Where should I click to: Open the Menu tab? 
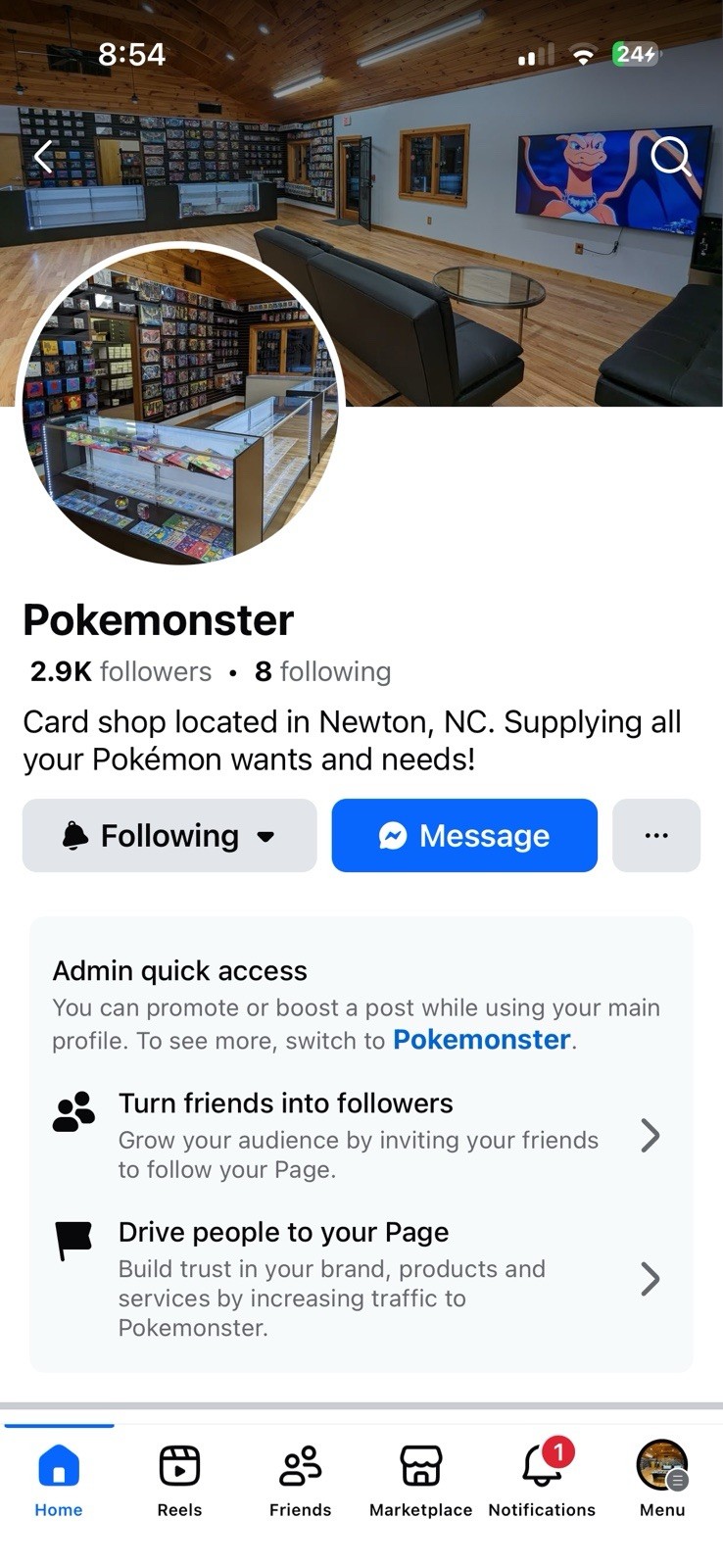tap(662, 1480)
